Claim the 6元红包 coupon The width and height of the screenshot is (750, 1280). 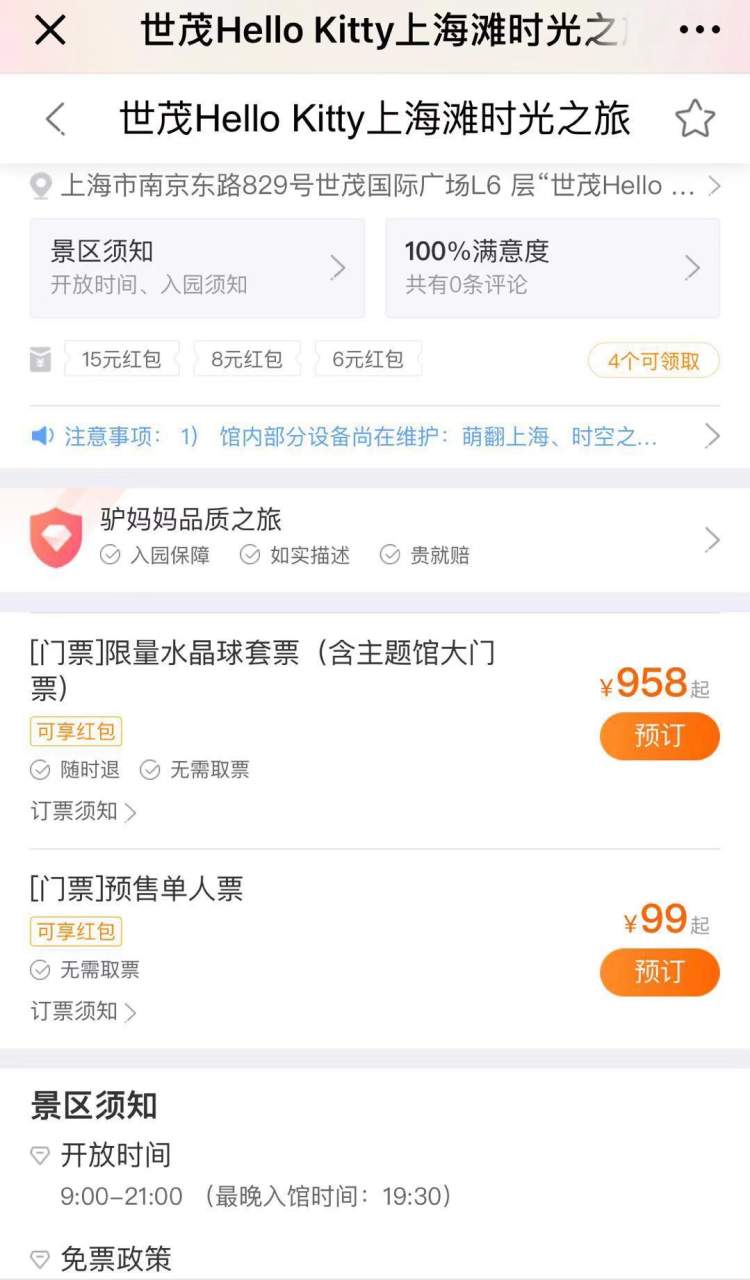coord(367,359)
